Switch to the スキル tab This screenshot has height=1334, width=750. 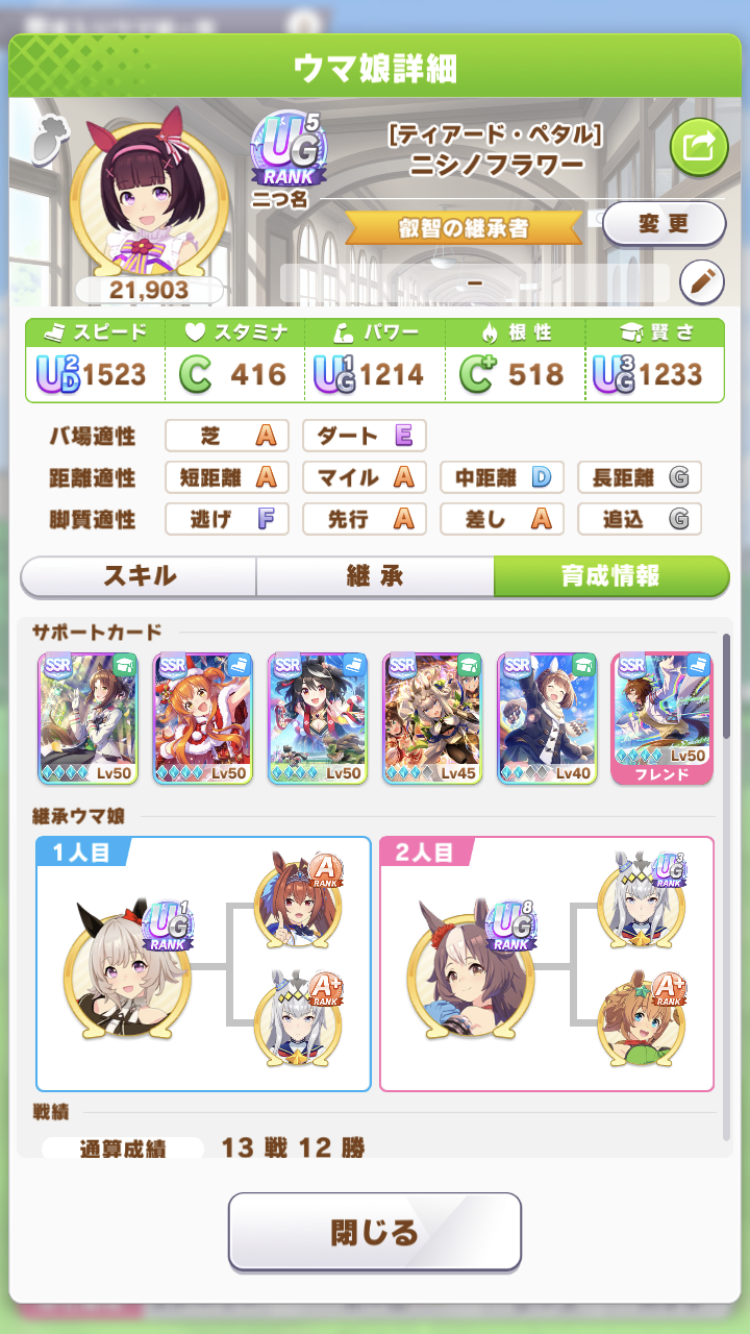tap(139, 577)
